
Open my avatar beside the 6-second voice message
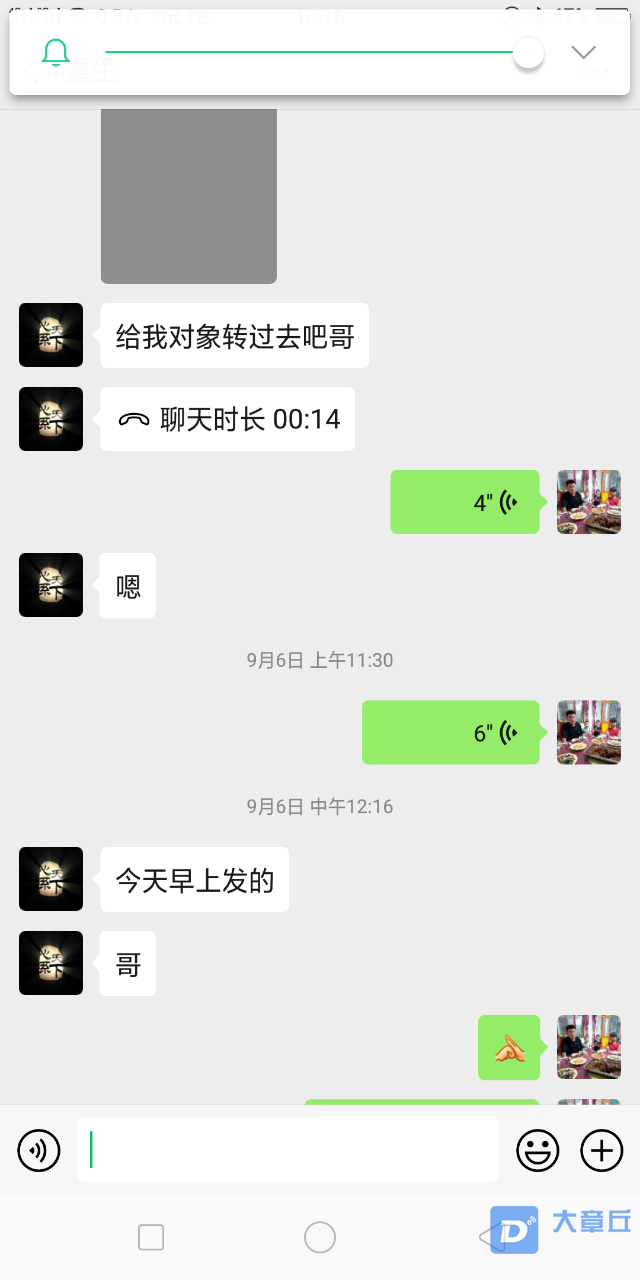(589, 733)
